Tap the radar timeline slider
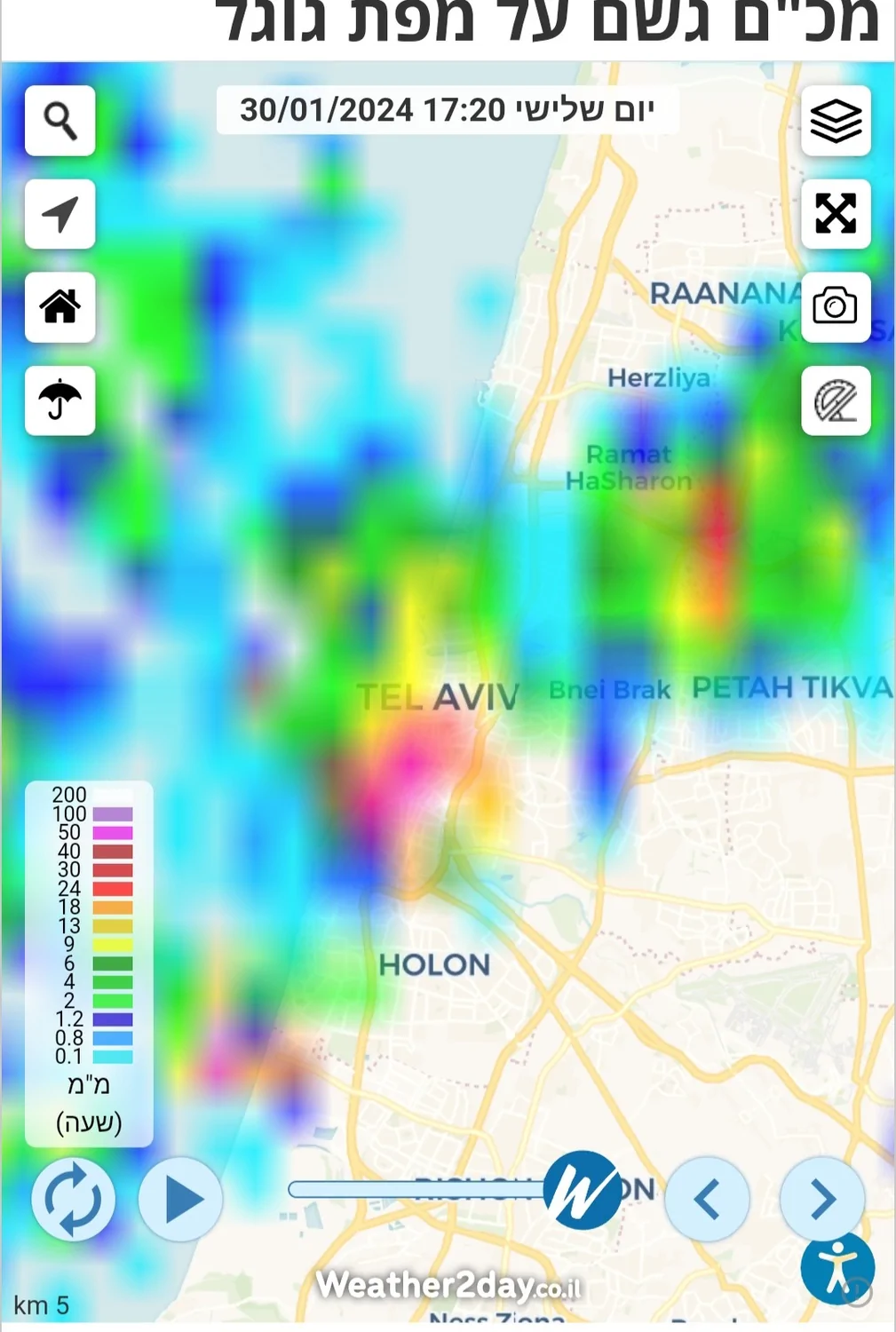The height and width of the screenshot is (1332, 896). point(417,1190)
